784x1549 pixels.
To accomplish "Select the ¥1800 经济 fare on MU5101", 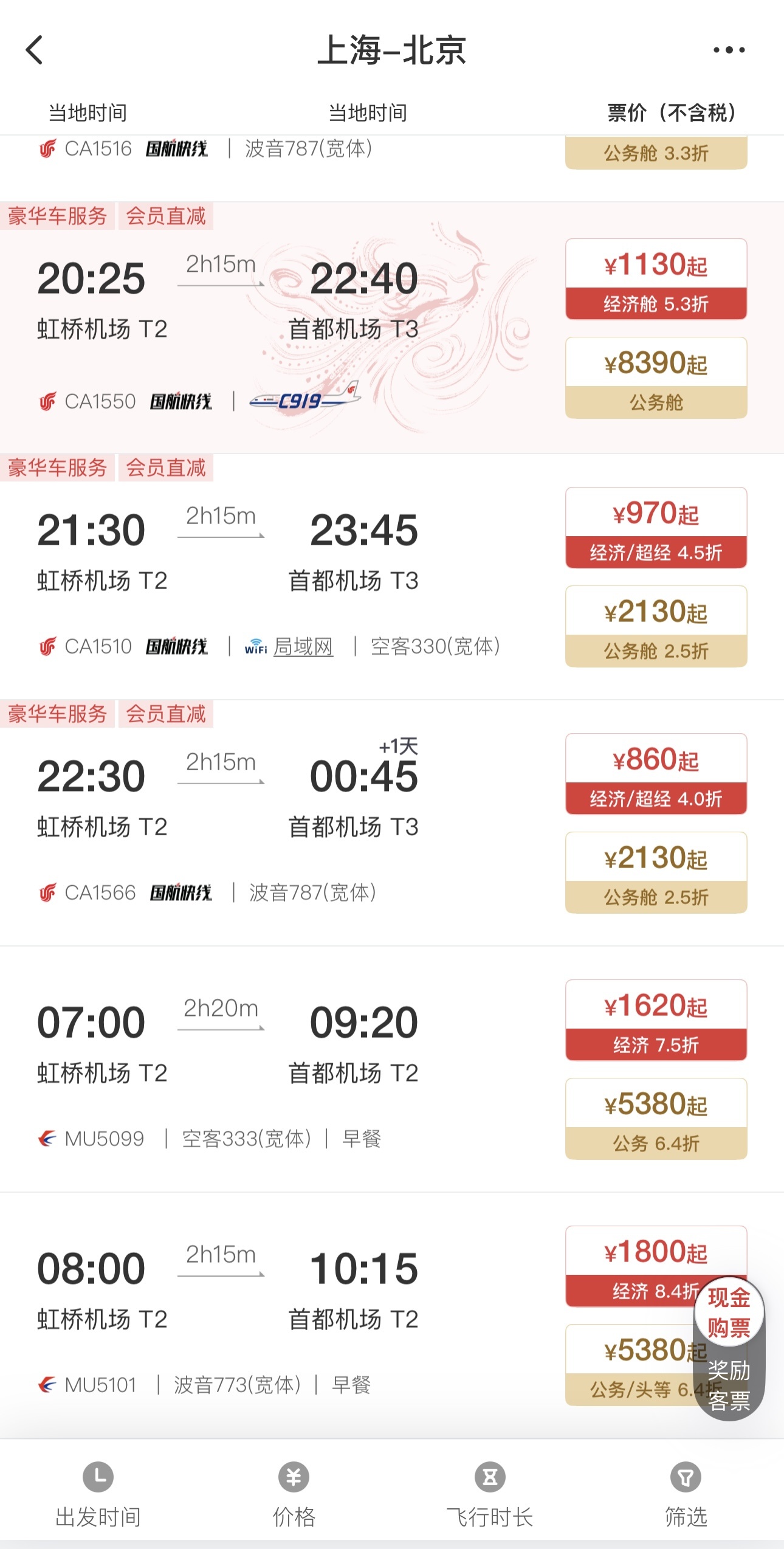I will coord(632,1264).
